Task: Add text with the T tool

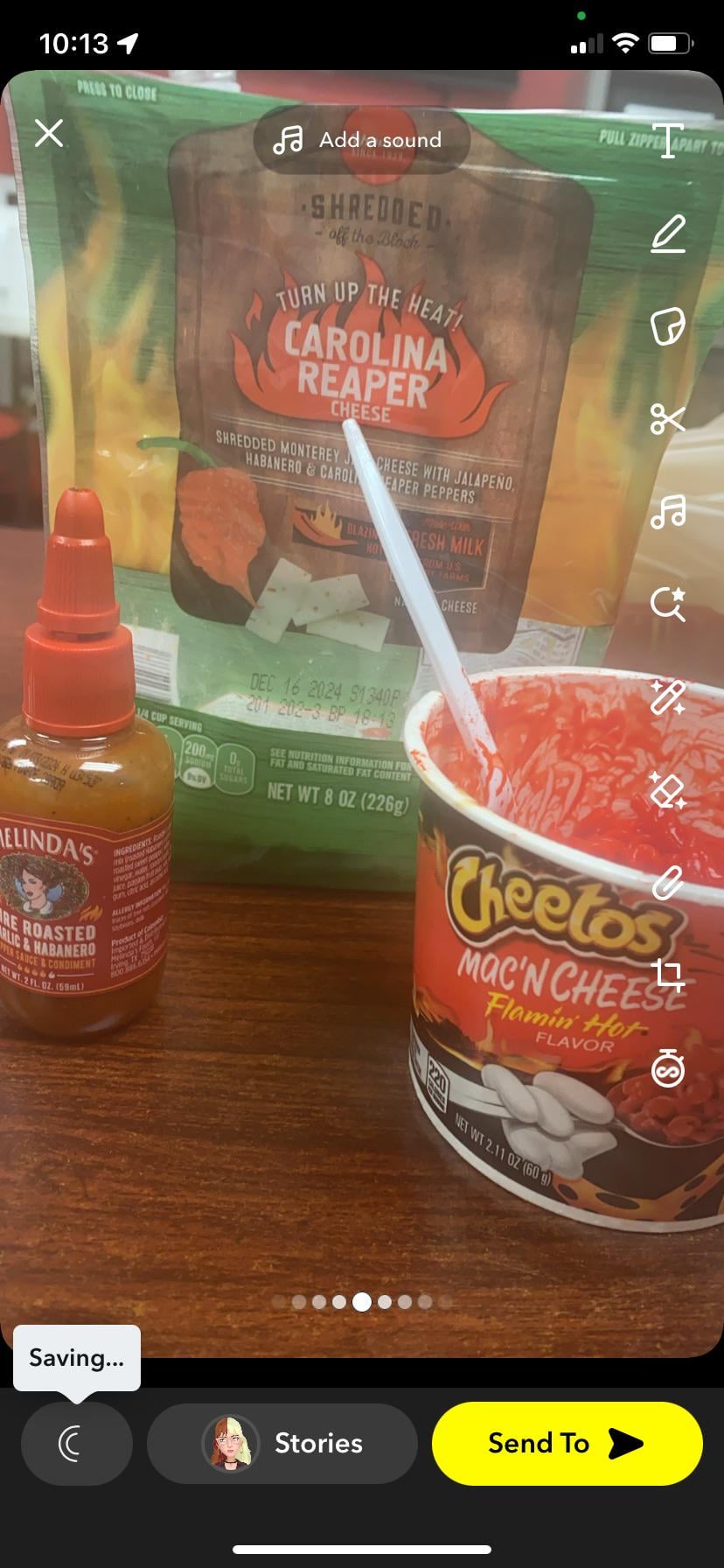Action: (x=667, y=141)
